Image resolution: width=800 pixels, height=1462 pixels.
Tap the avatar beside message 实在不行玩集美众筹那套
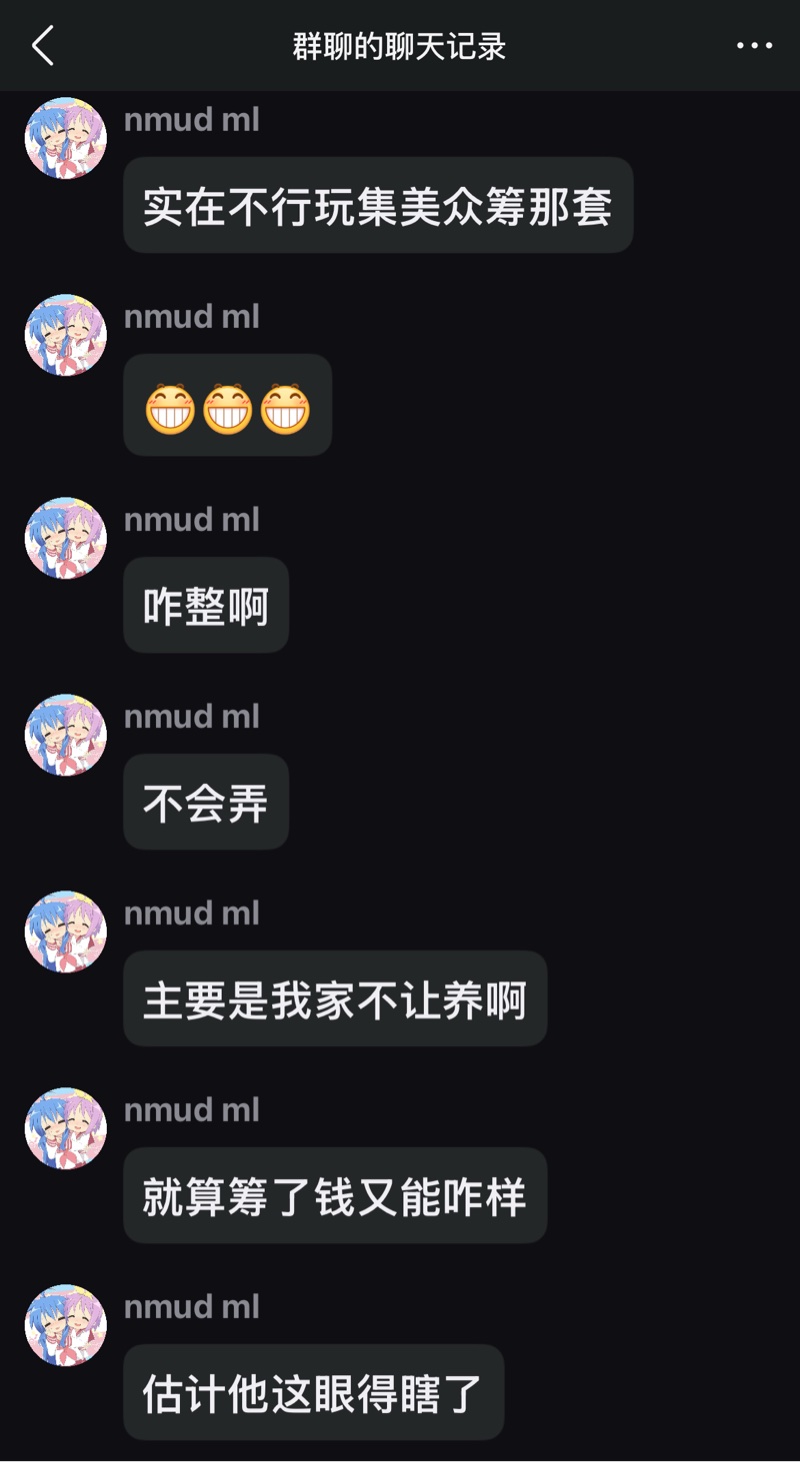(66, 138)
